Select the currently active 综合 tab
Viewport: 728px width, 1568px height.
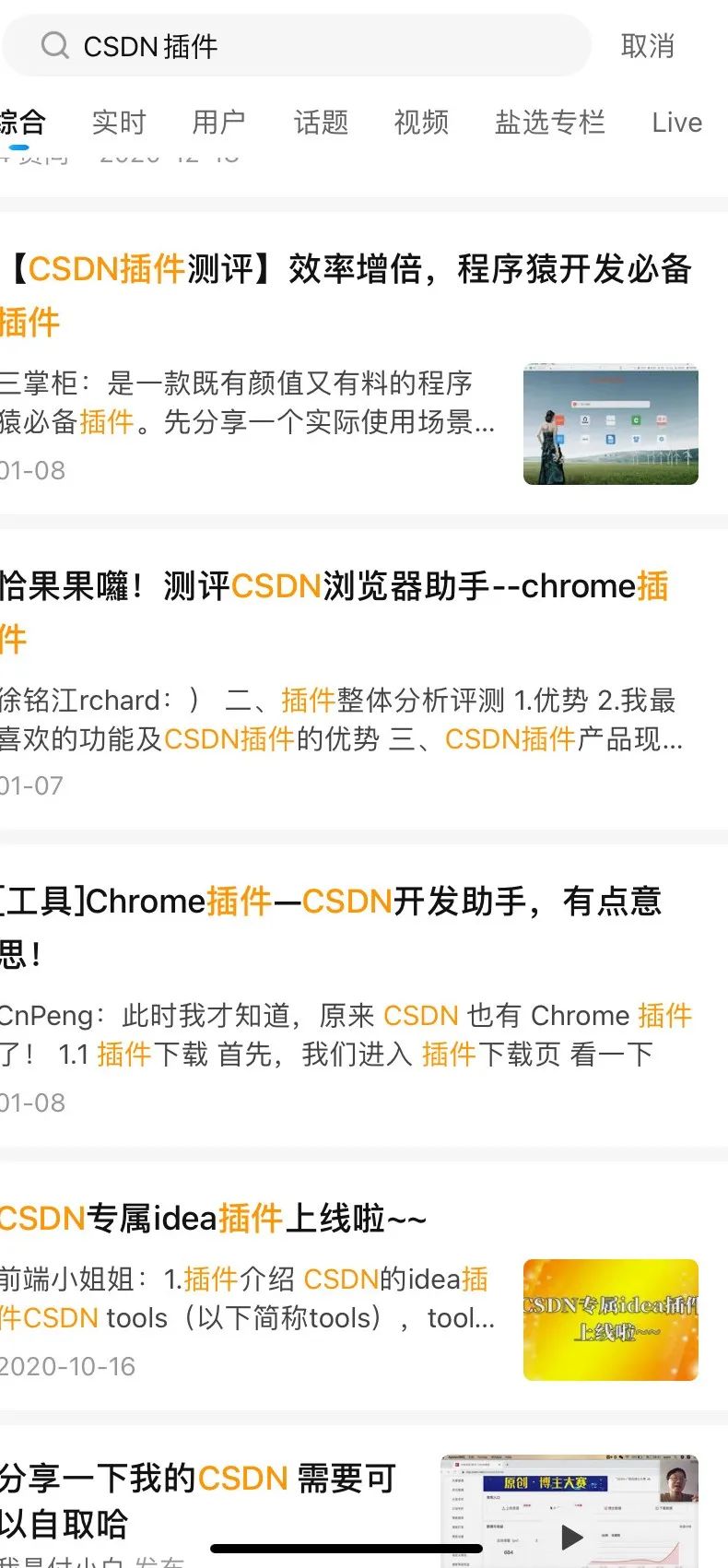20,121
